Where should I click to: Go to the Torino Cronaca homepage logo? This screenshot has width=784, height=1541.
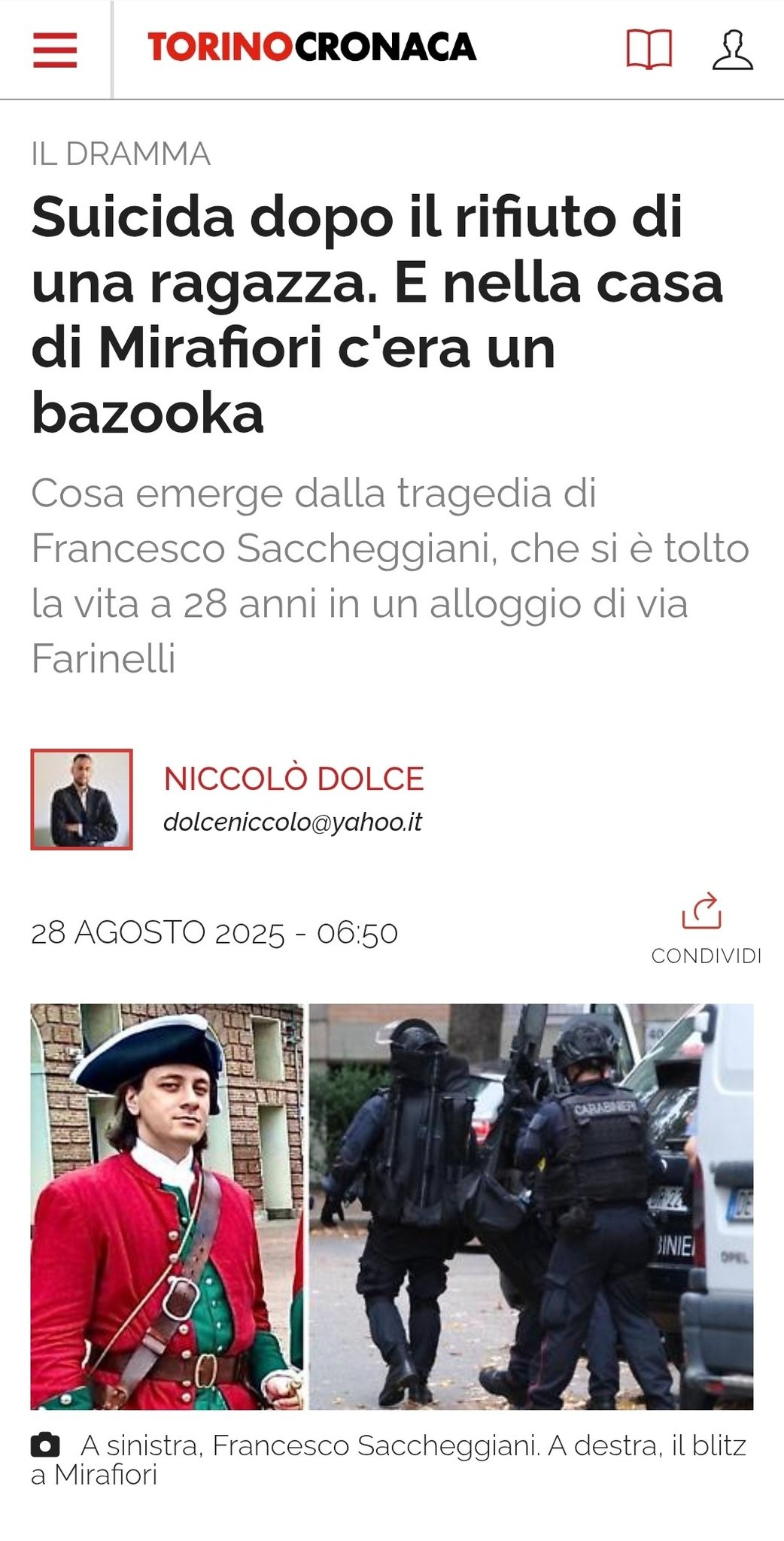coord(312,47)
